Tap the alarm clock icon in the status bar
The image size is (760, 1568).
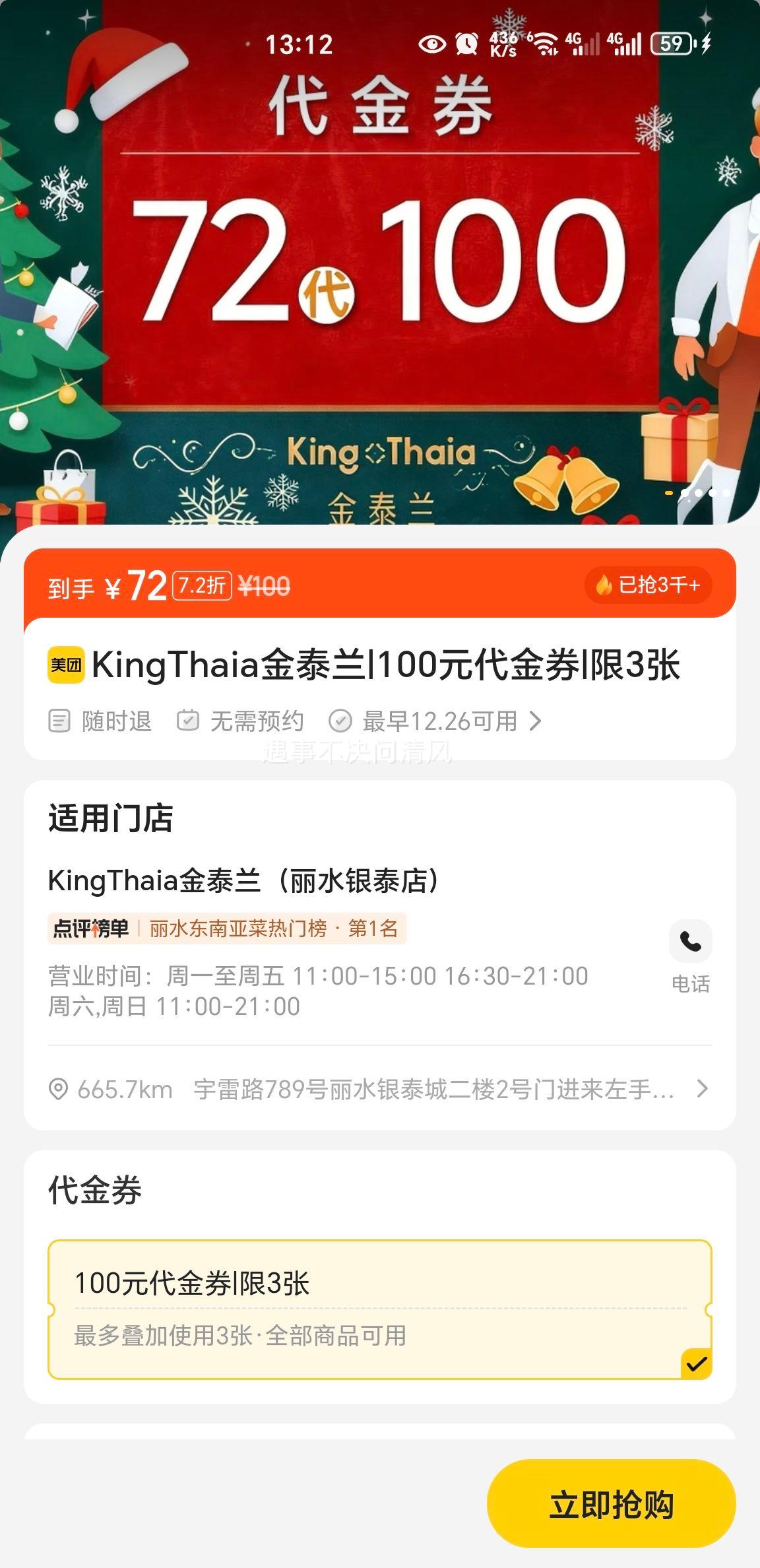coord(466,44)
